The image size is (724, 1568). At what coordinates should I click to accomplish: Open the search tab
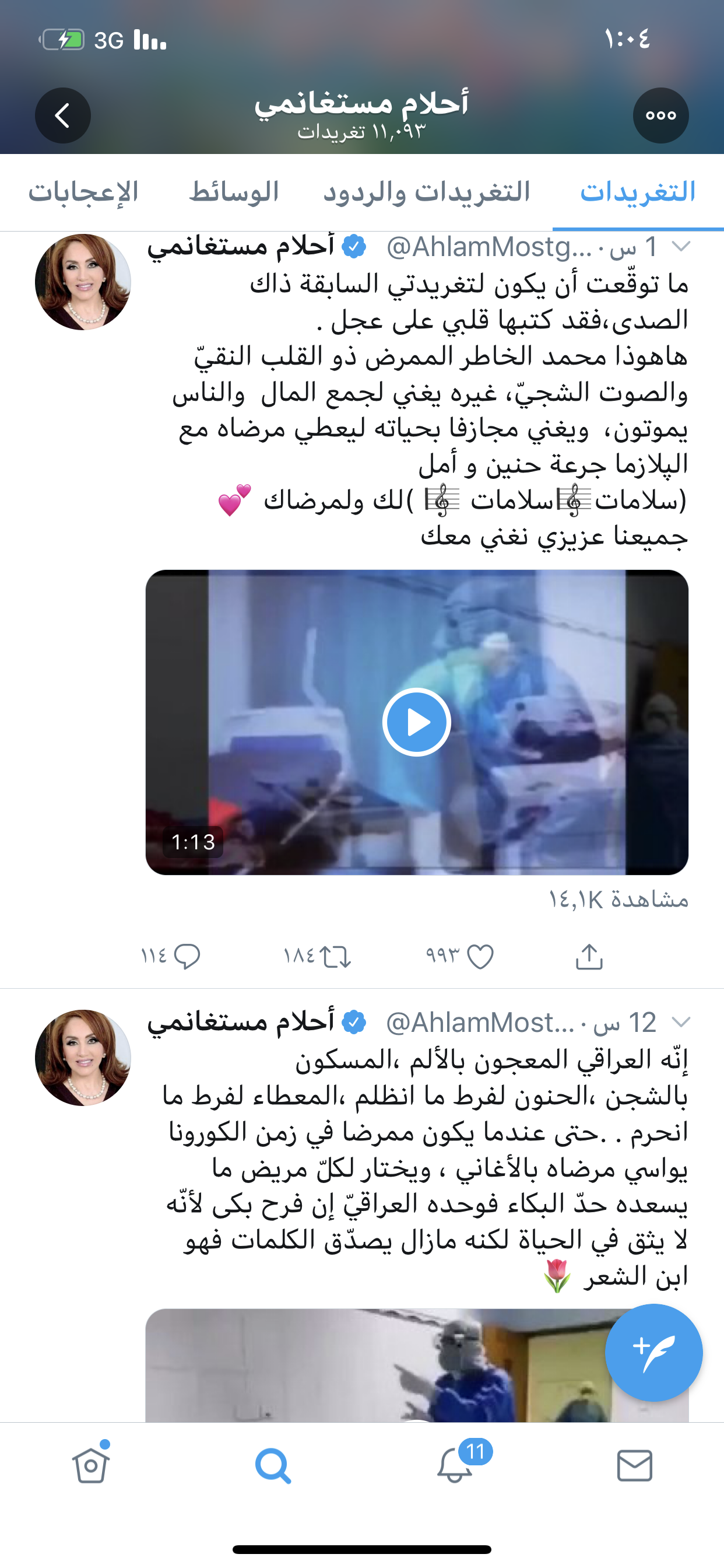click(273, 1465)
